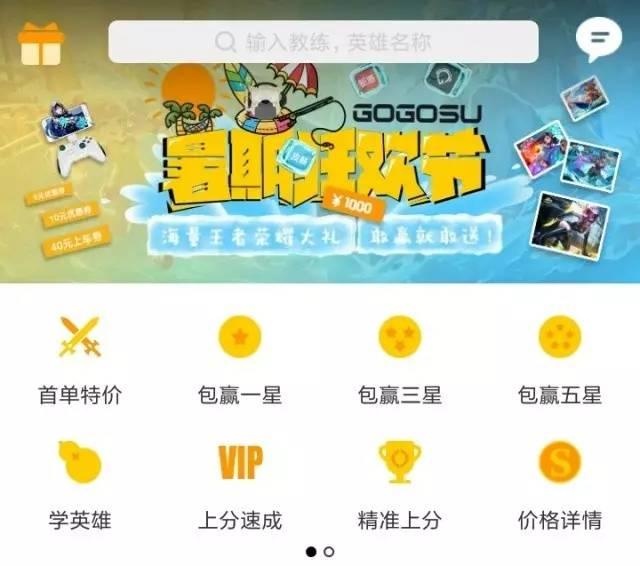Go to 学英雄 hero learning
Image resolution: width=640 pixels, height=566 pixels.
80,480
